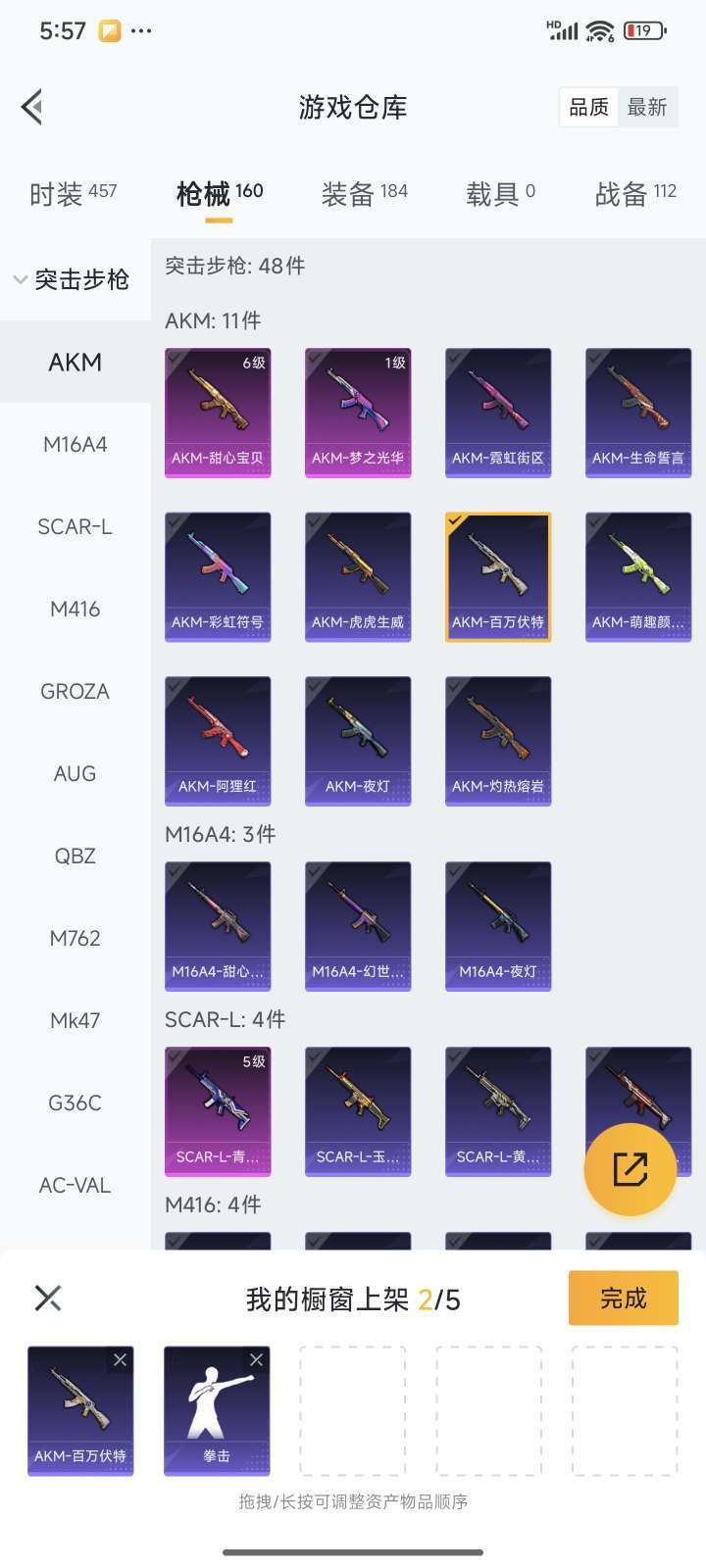Screen dimensions: 706x1568
Task: Close the showcase listing panel
Action: 48,1298
